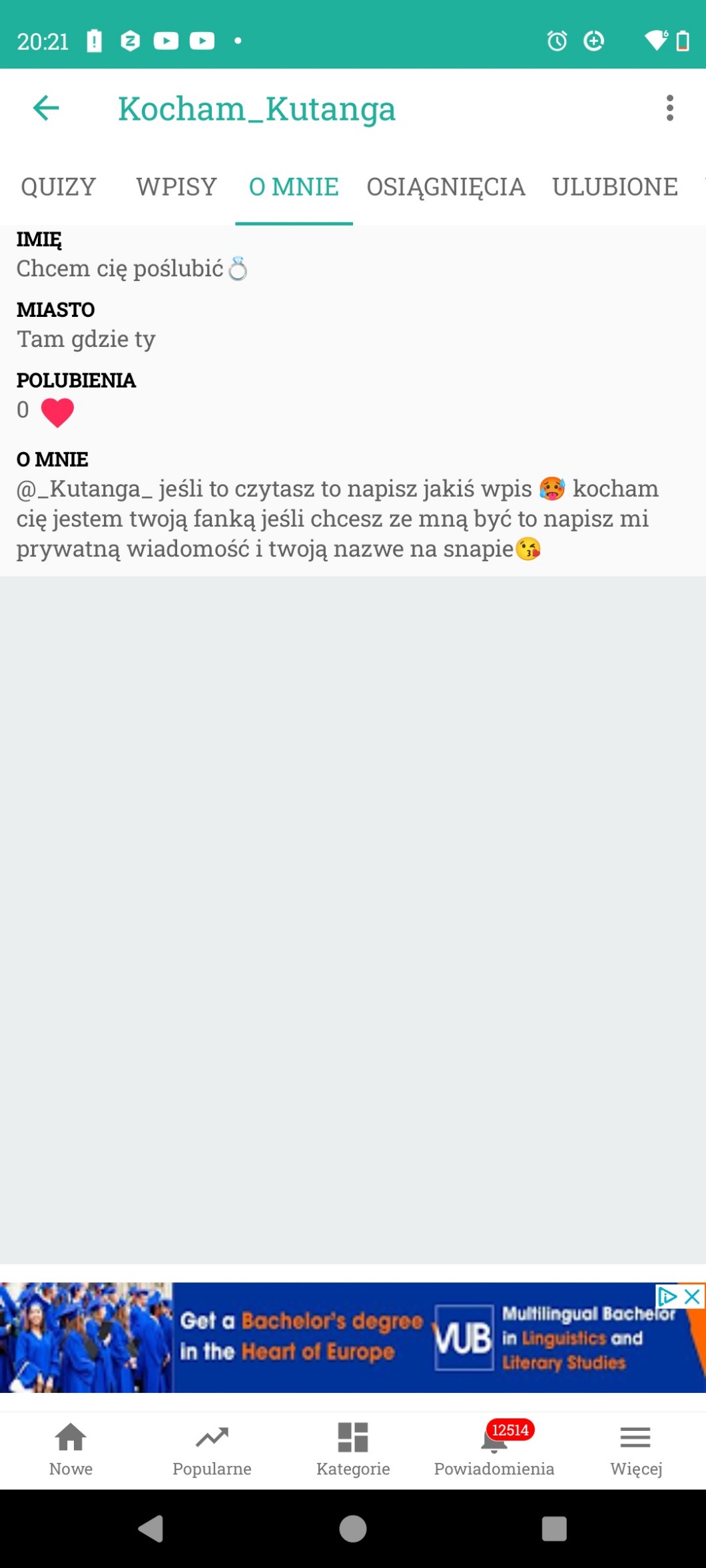Viewport: 706px width, 1568px height.
Task: Switch to the Wpisy tab
Action: tap(176, 187)
